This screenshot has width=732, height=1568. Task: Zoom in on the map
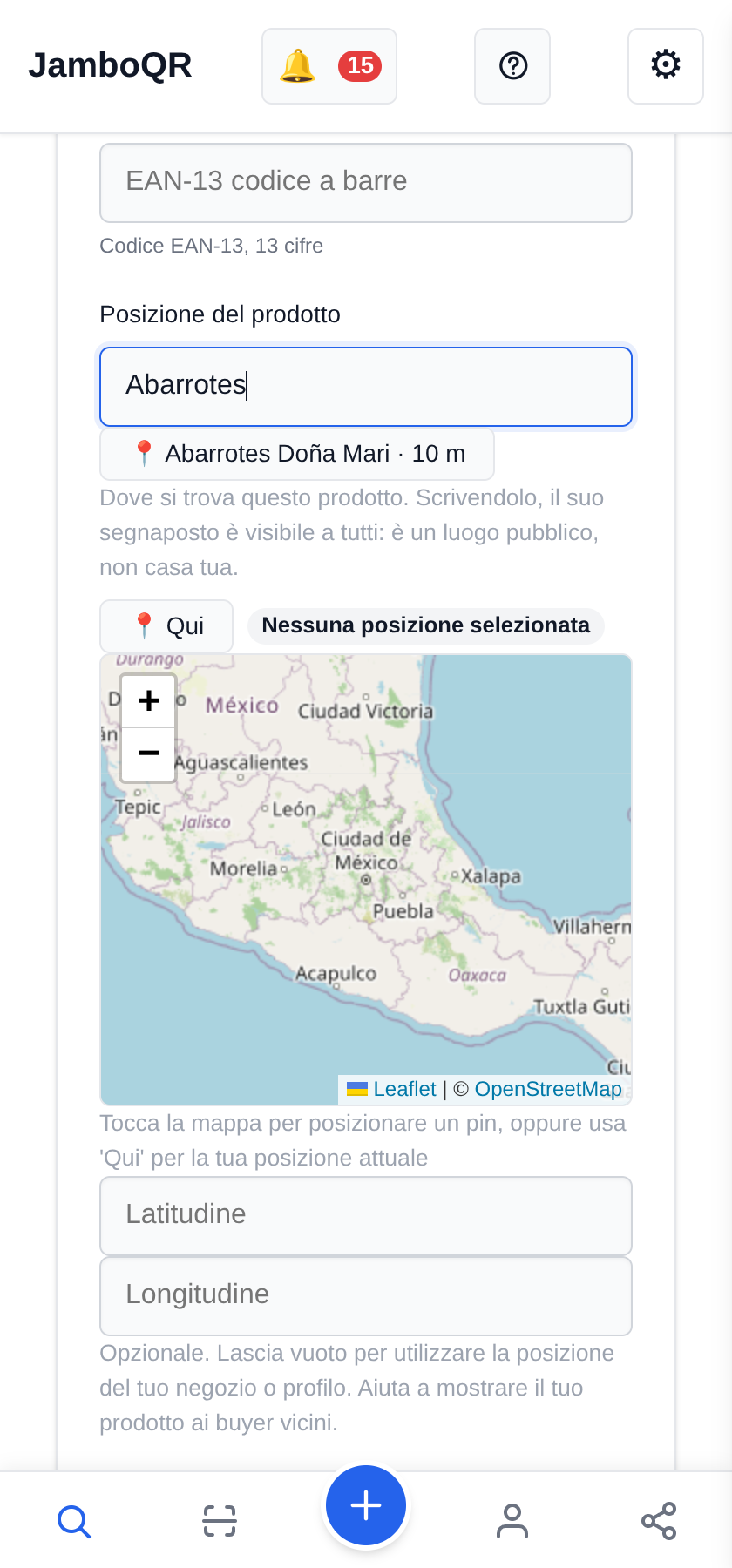(x=149, y=701)
